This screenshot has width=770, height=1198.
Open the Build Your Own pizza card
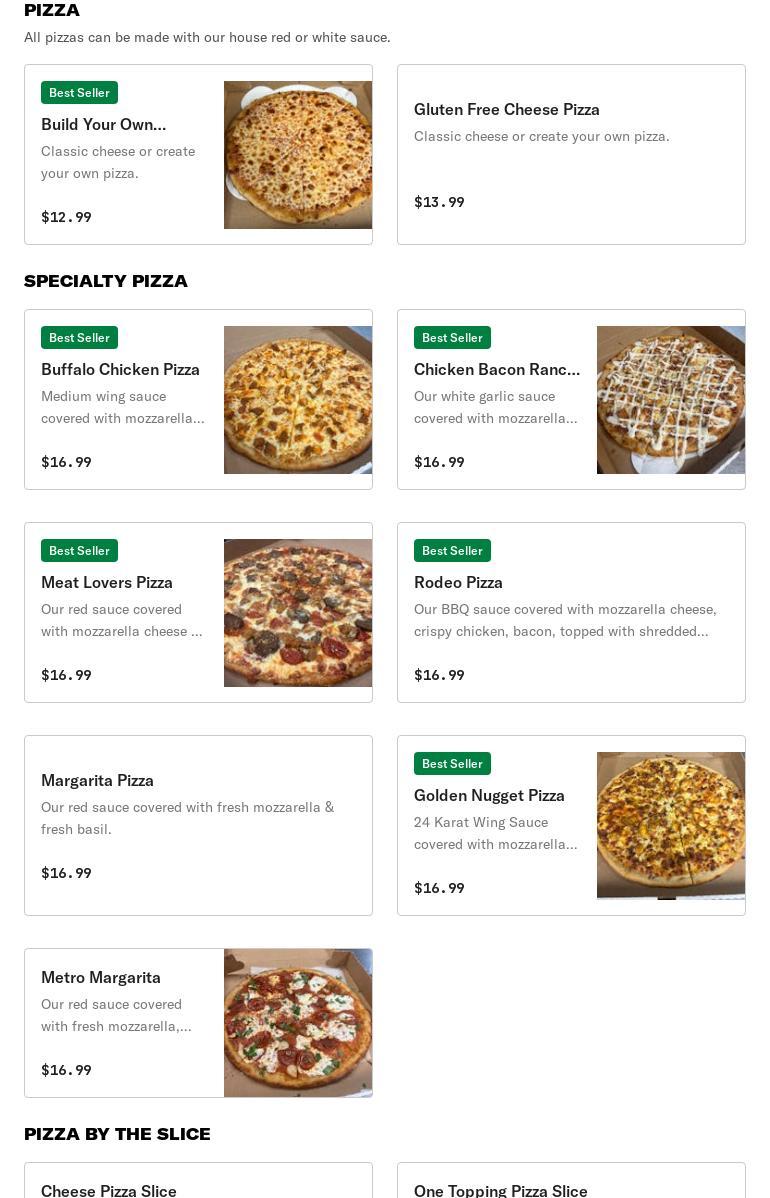198,155
